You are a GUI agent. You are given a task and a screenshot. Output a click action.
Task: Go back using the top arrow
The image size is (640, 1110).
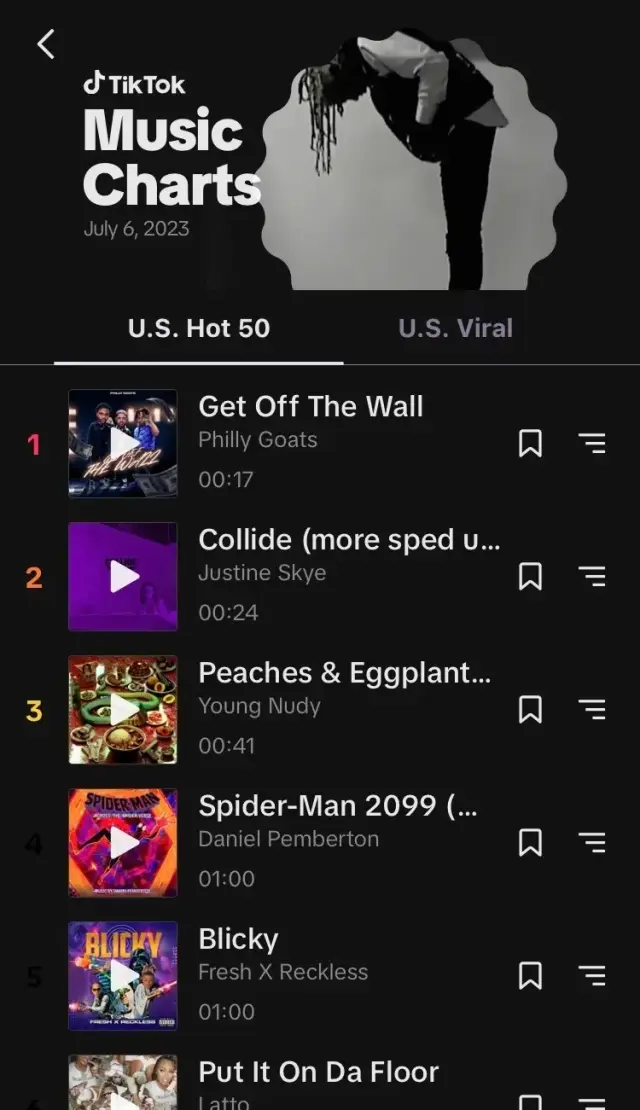pos(46,44)
